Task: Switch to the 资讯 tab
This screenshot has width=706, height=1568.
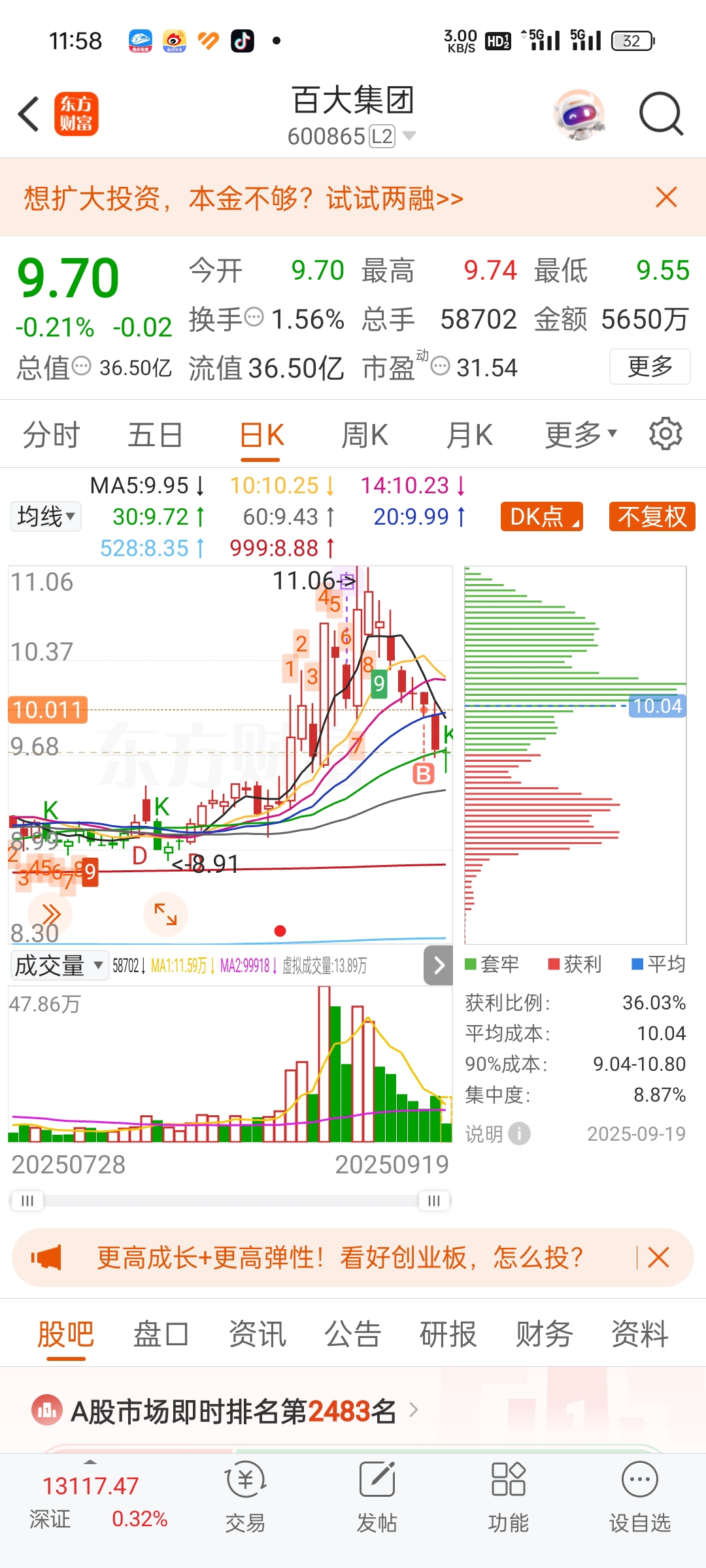Action: pyautogui.click(x=257, y=1334)
